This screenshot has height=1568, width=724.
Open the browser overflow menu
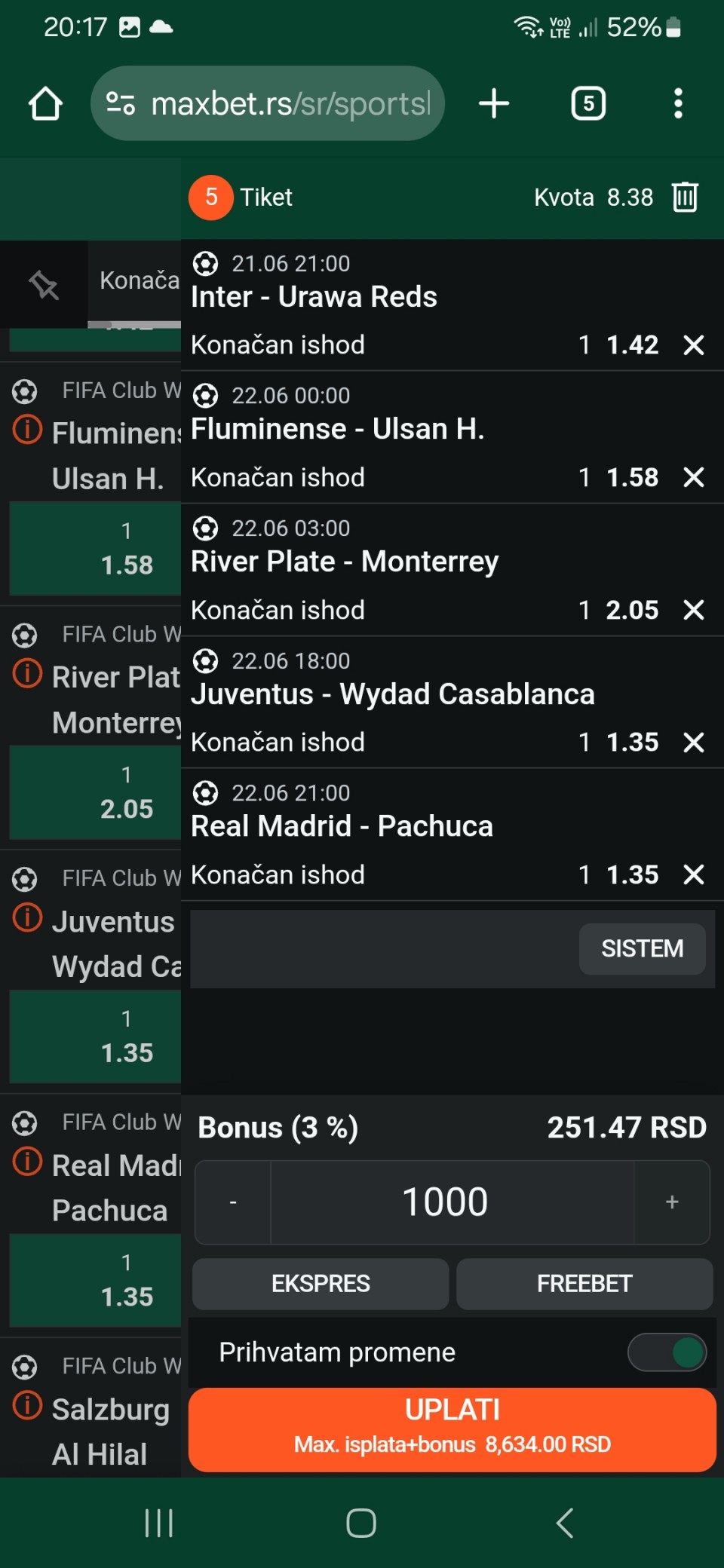(x=678, y=103)
